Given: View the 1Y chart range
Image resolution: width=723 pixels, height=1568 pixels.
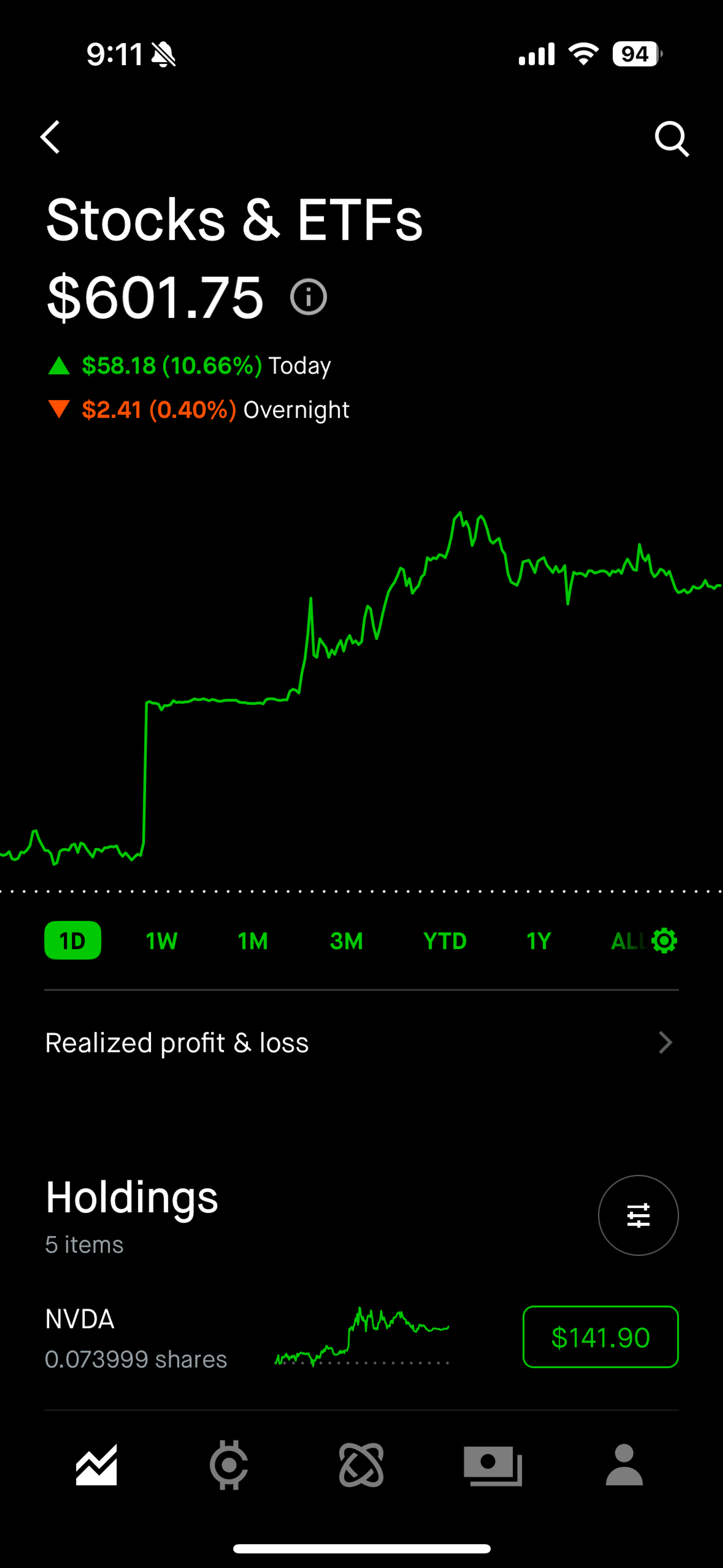Looking at the screenshot, I should [x=539, y=941].
